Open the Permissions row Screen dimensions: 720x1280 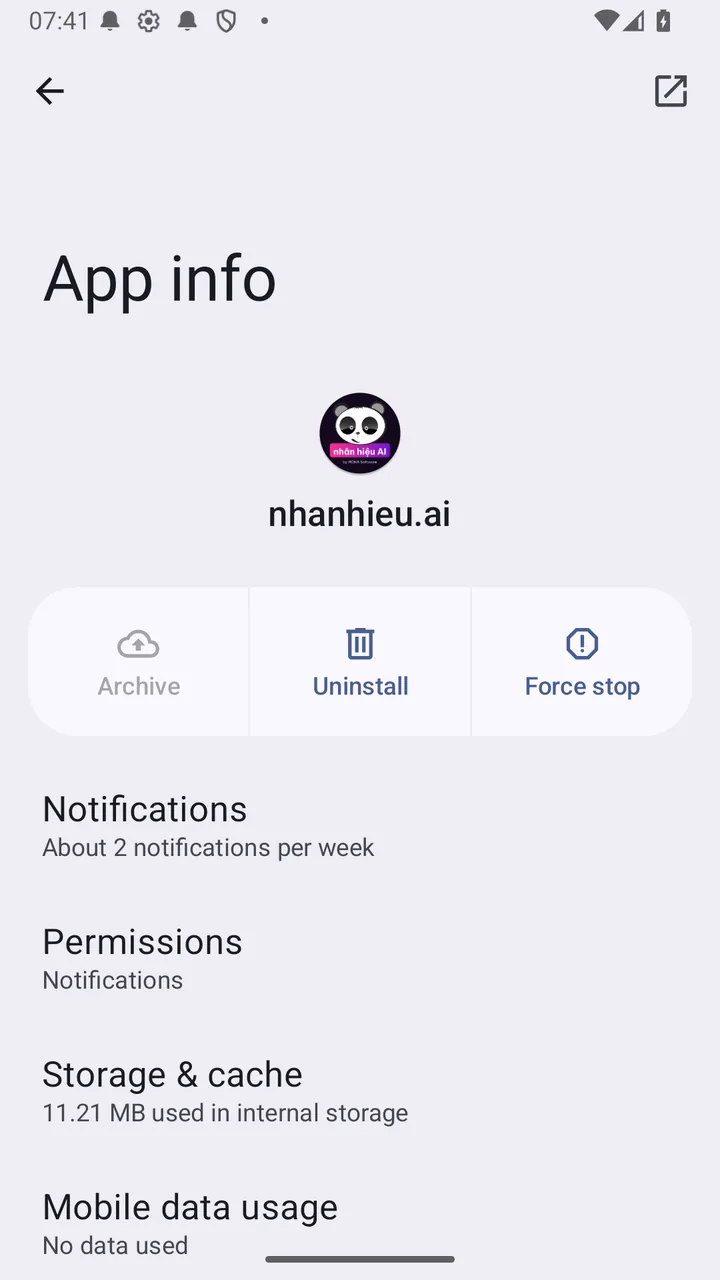click(x=360, y=959)
